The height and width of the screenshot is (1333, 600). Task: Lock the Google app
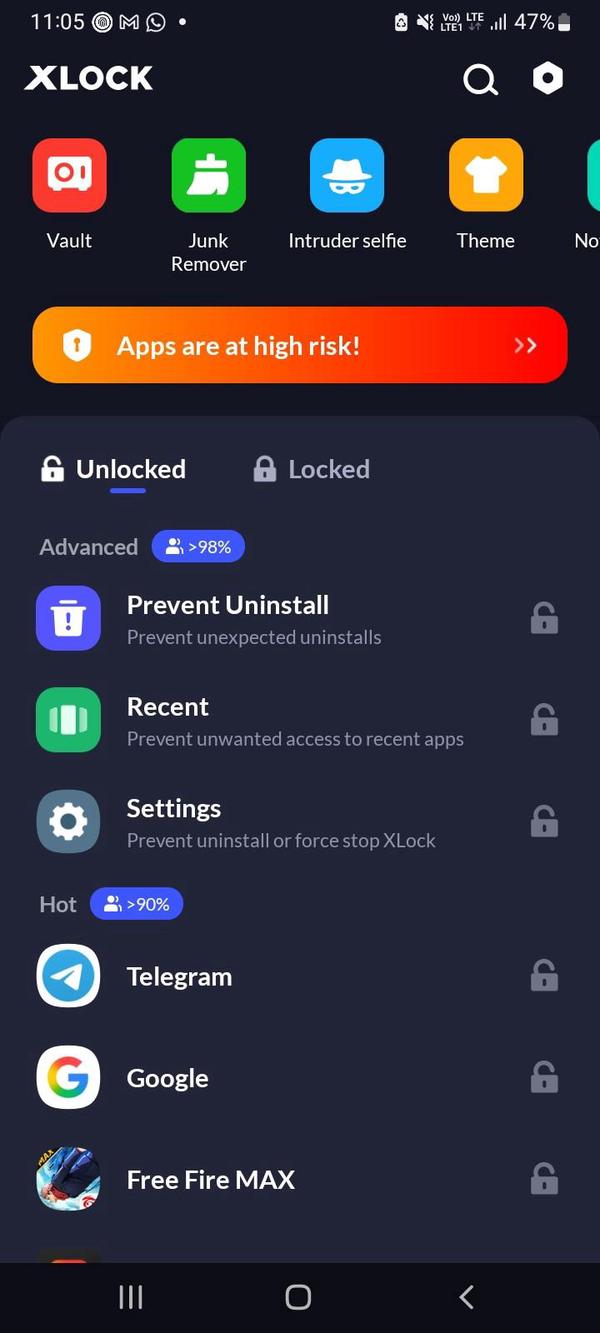coord(544,1078)
